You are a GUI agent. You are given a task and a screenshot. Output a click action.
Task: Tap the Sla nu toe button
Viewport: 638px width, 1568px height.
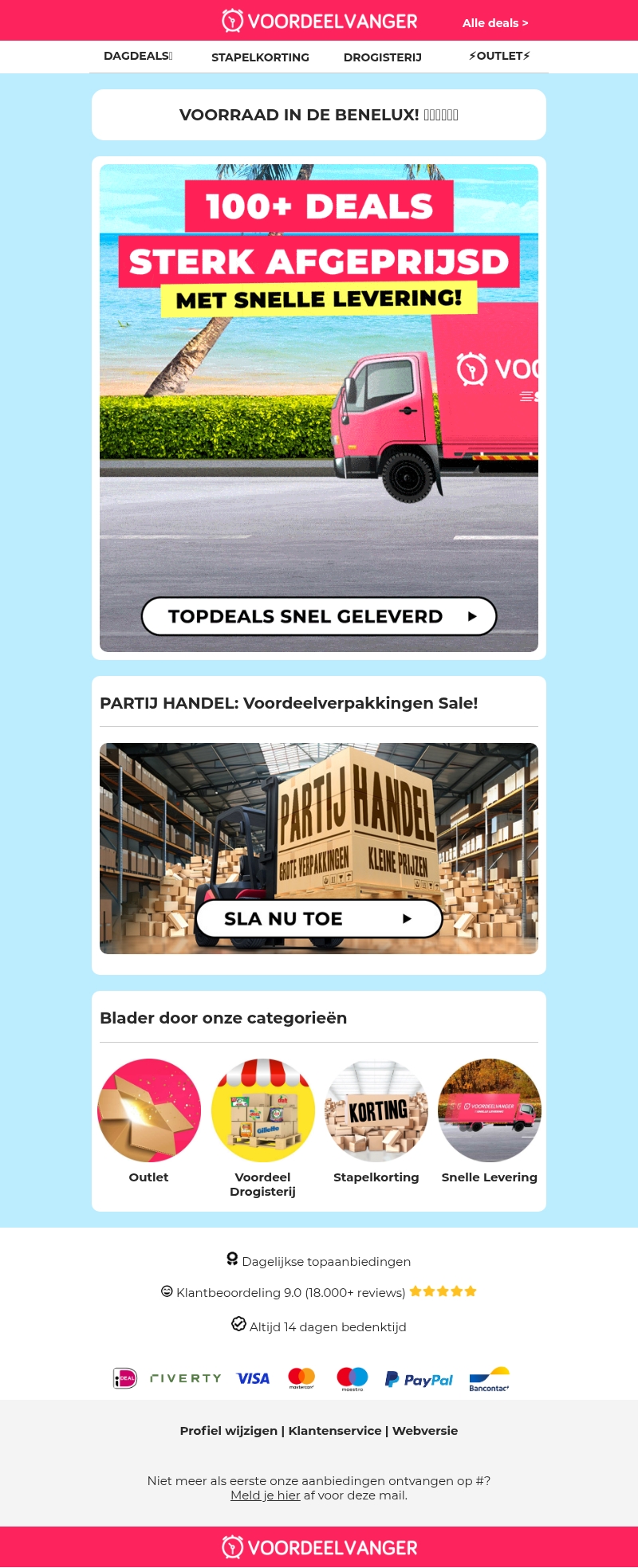(x=319, y=919)
